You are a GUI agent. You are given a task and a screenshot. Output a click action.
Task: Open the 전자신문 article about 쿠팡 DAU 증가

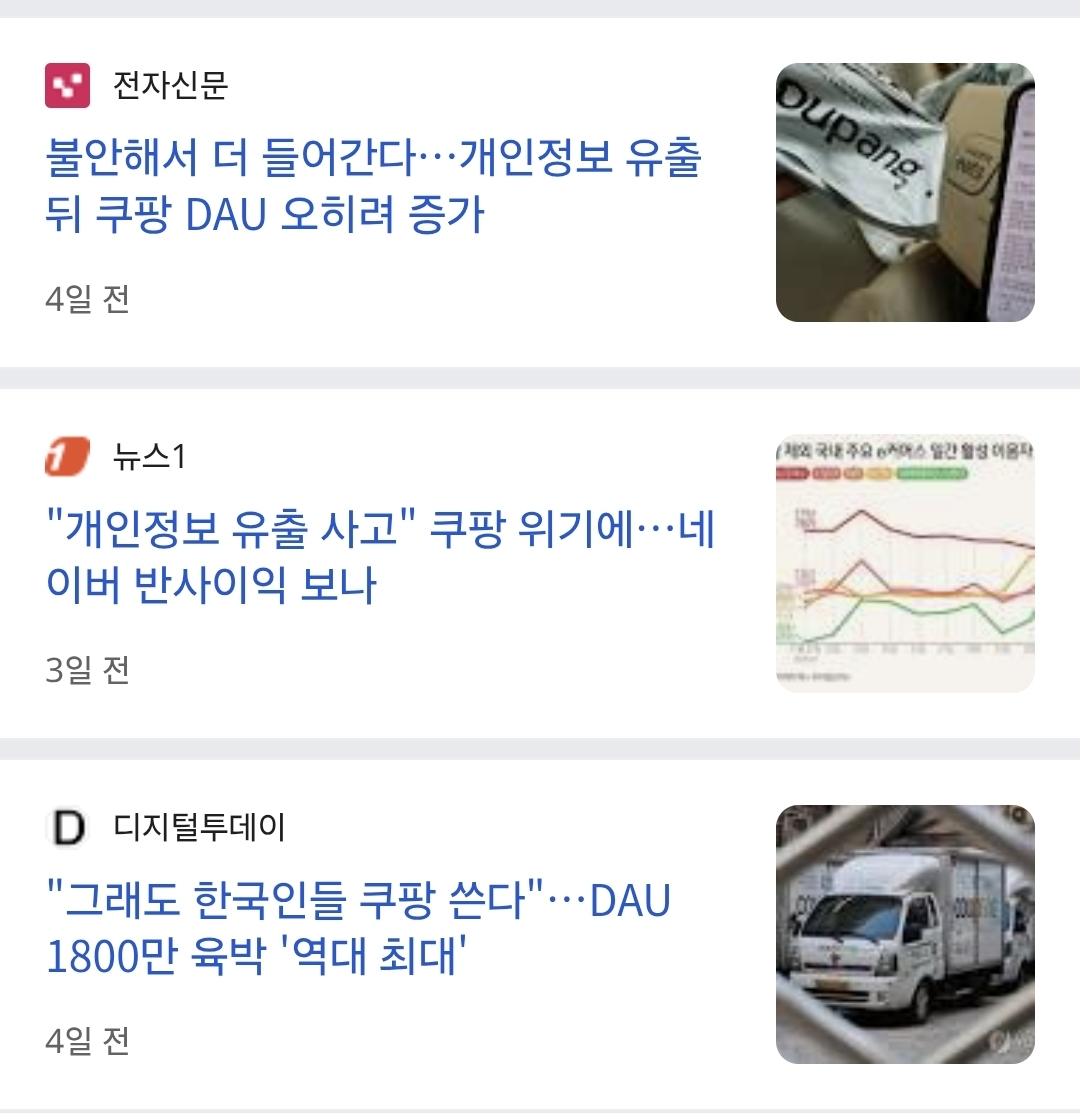click(x=372, y=187)
